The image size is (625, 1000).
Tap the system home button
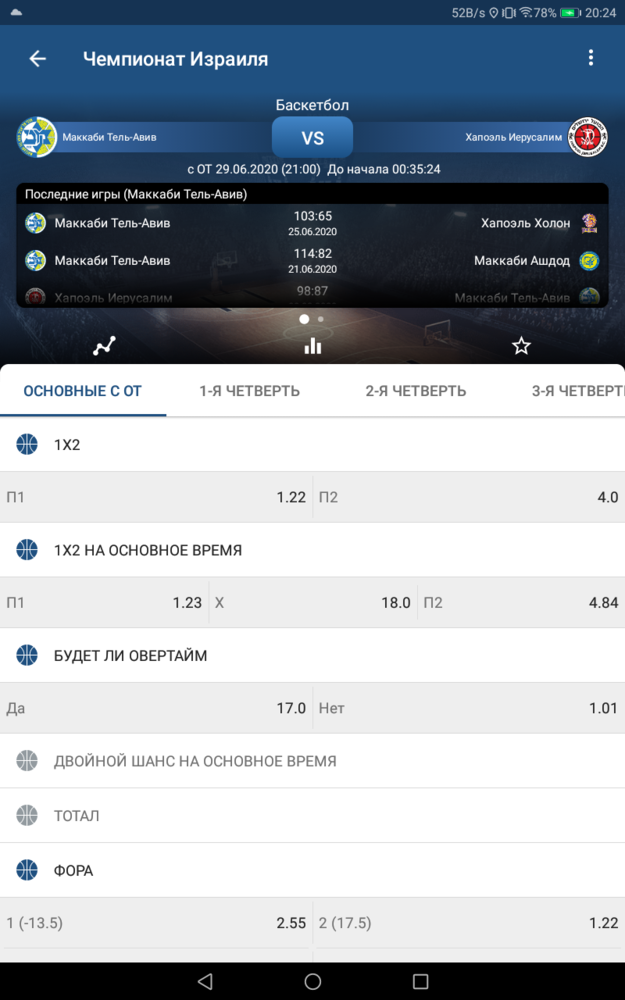312,982
